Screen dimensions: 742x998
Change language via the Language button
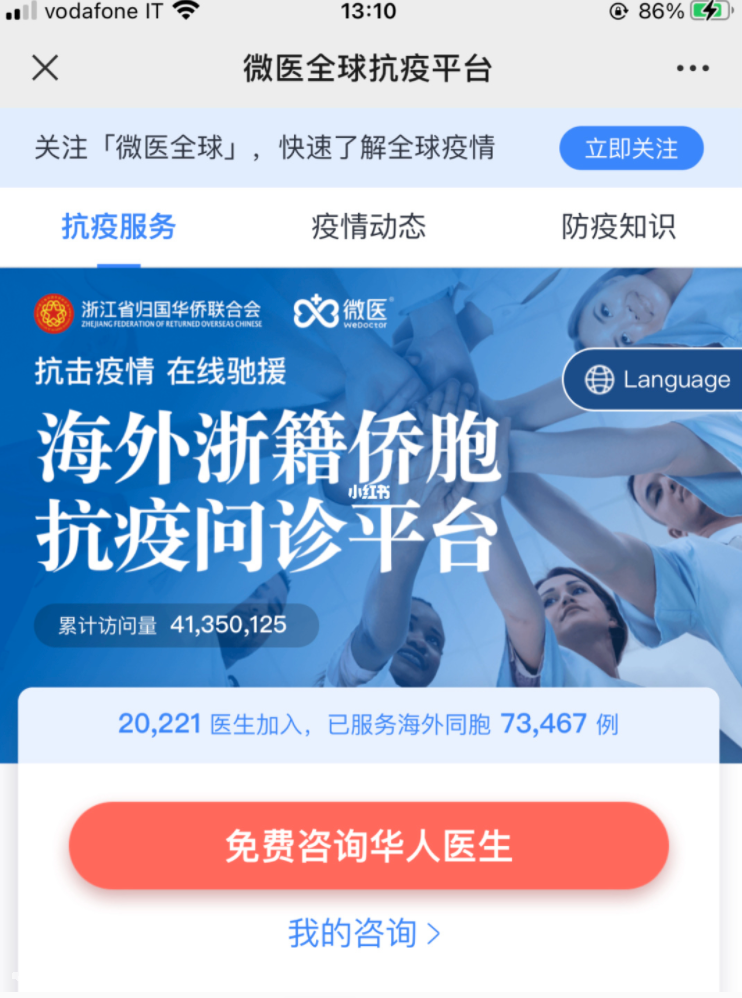(656, 380)
